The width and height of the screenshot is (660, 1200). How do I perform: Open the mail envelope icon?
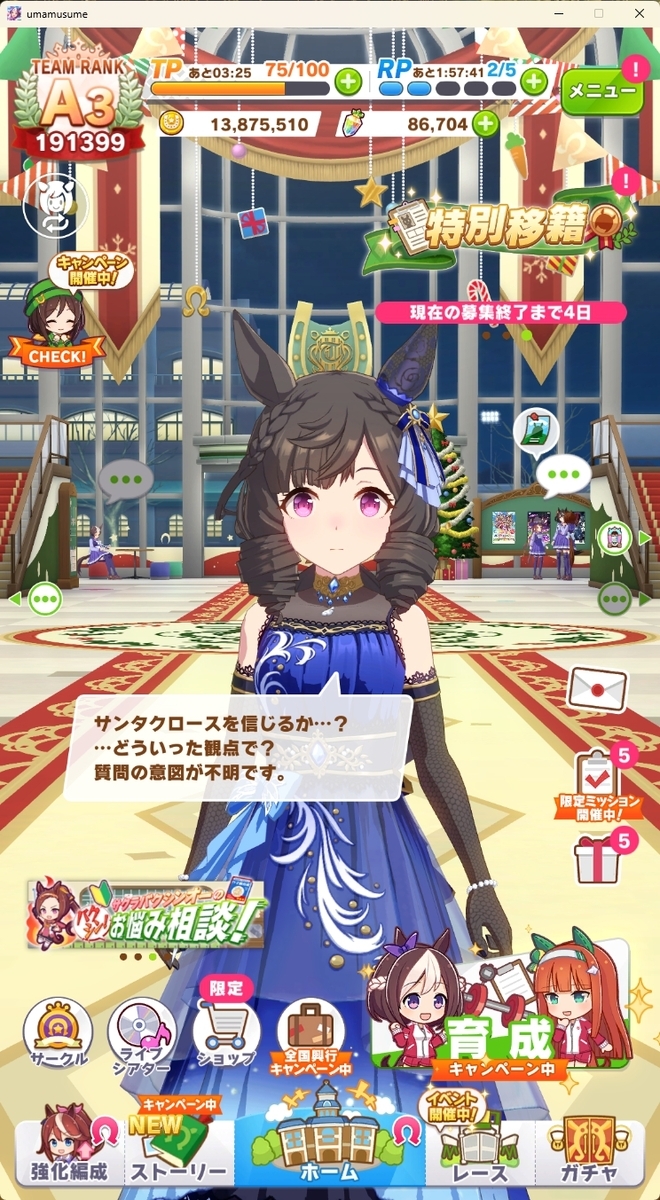click(x=596, y=688)
